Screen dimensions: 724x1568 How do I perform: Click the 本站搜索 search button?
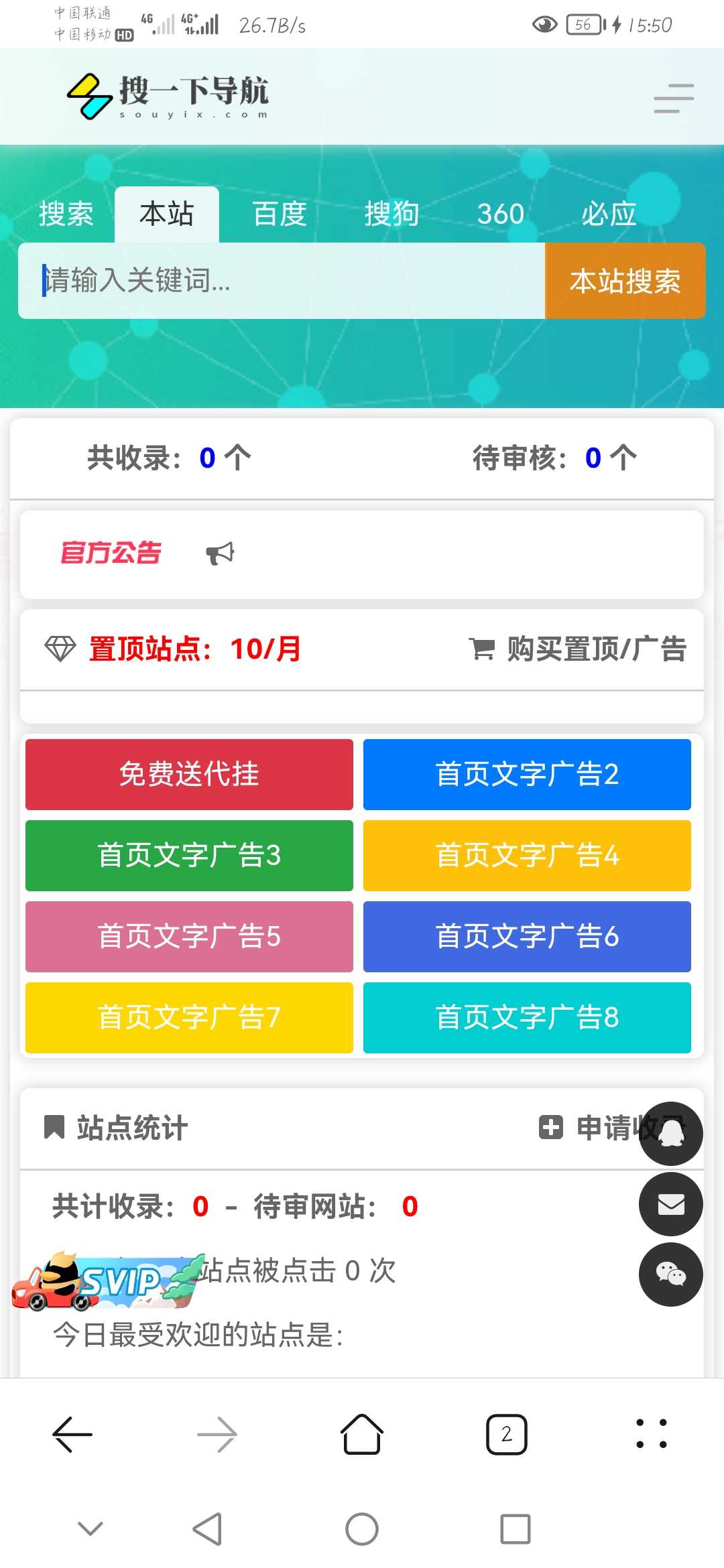click(x=625, y=281)
